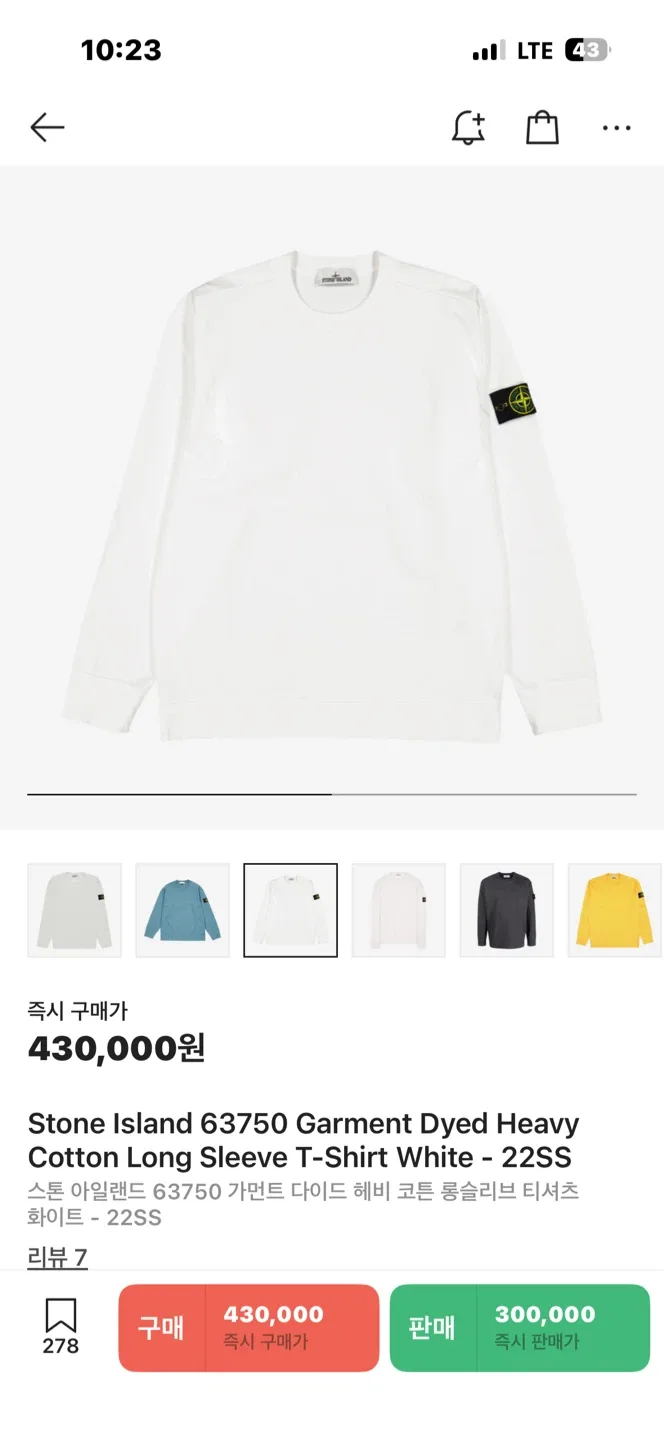The image size is (664, 1440).
Task: Choose the yellow sweatshirt thumbnail
Action: pyautogui.click(x=614, y=910)
